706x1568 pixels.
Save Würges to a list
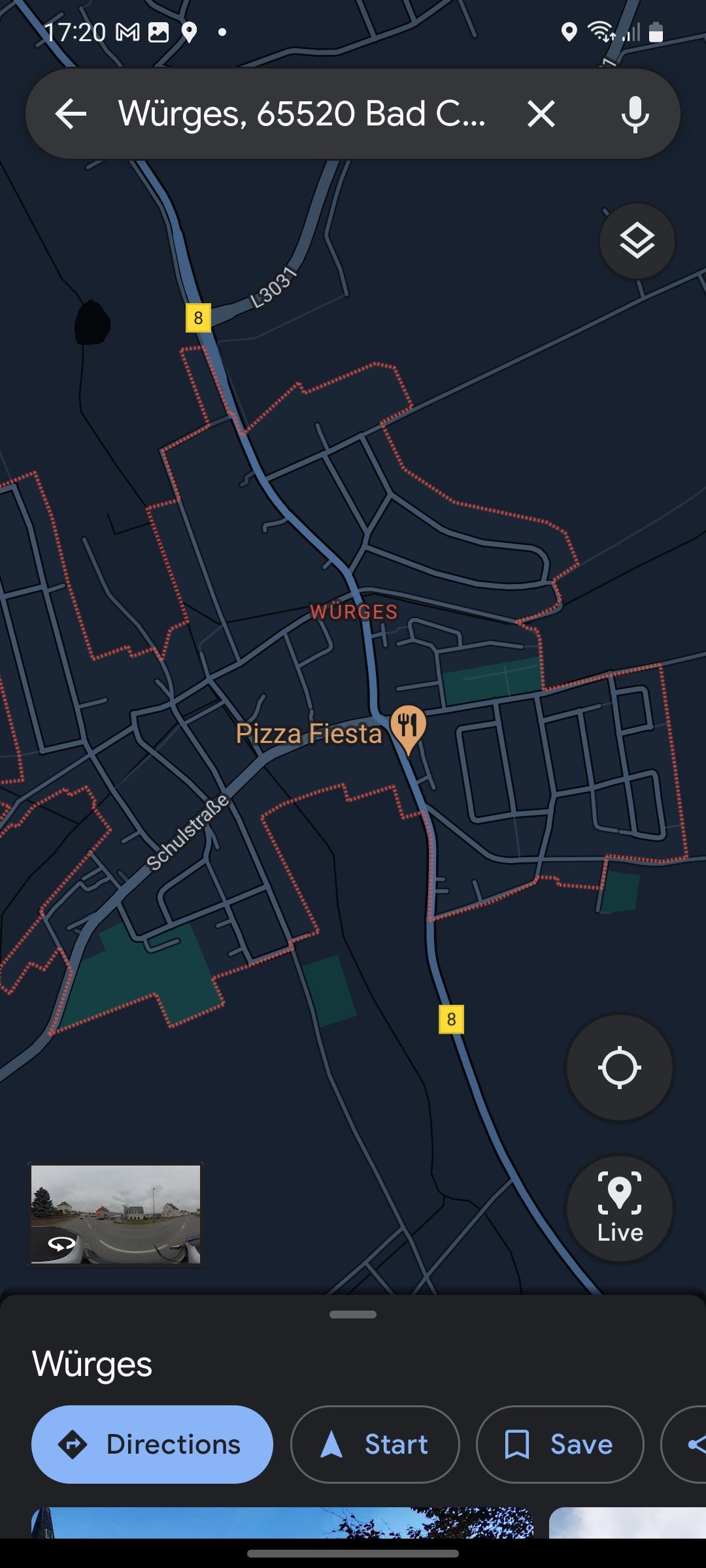click(x=560, y=1444)
